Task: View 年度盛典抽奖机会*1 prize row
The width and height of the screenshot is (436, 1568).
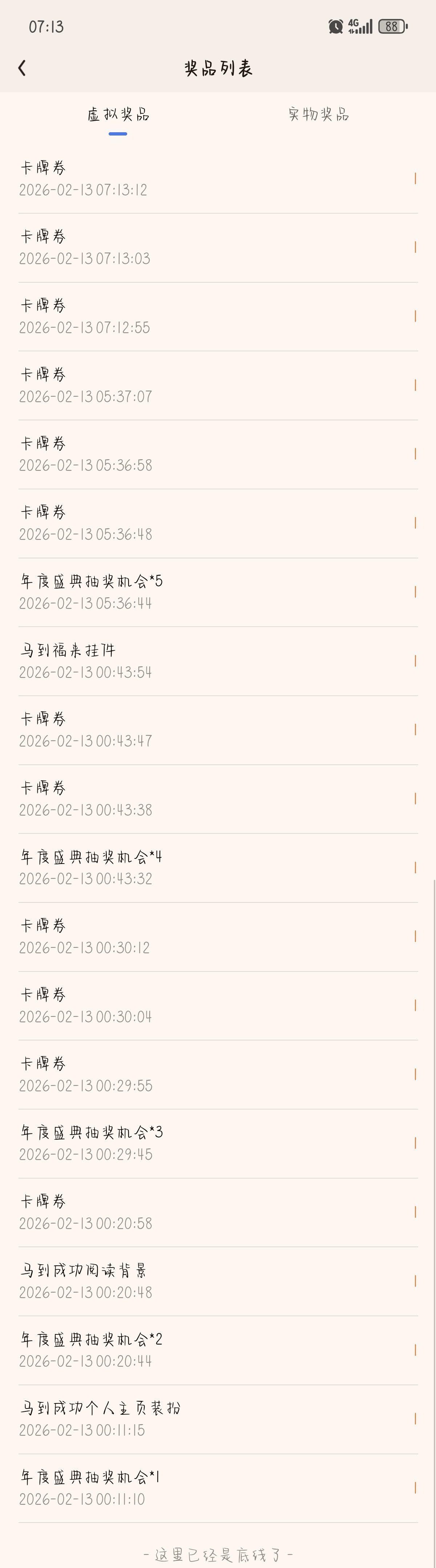Action: (x=218, y=1487)
